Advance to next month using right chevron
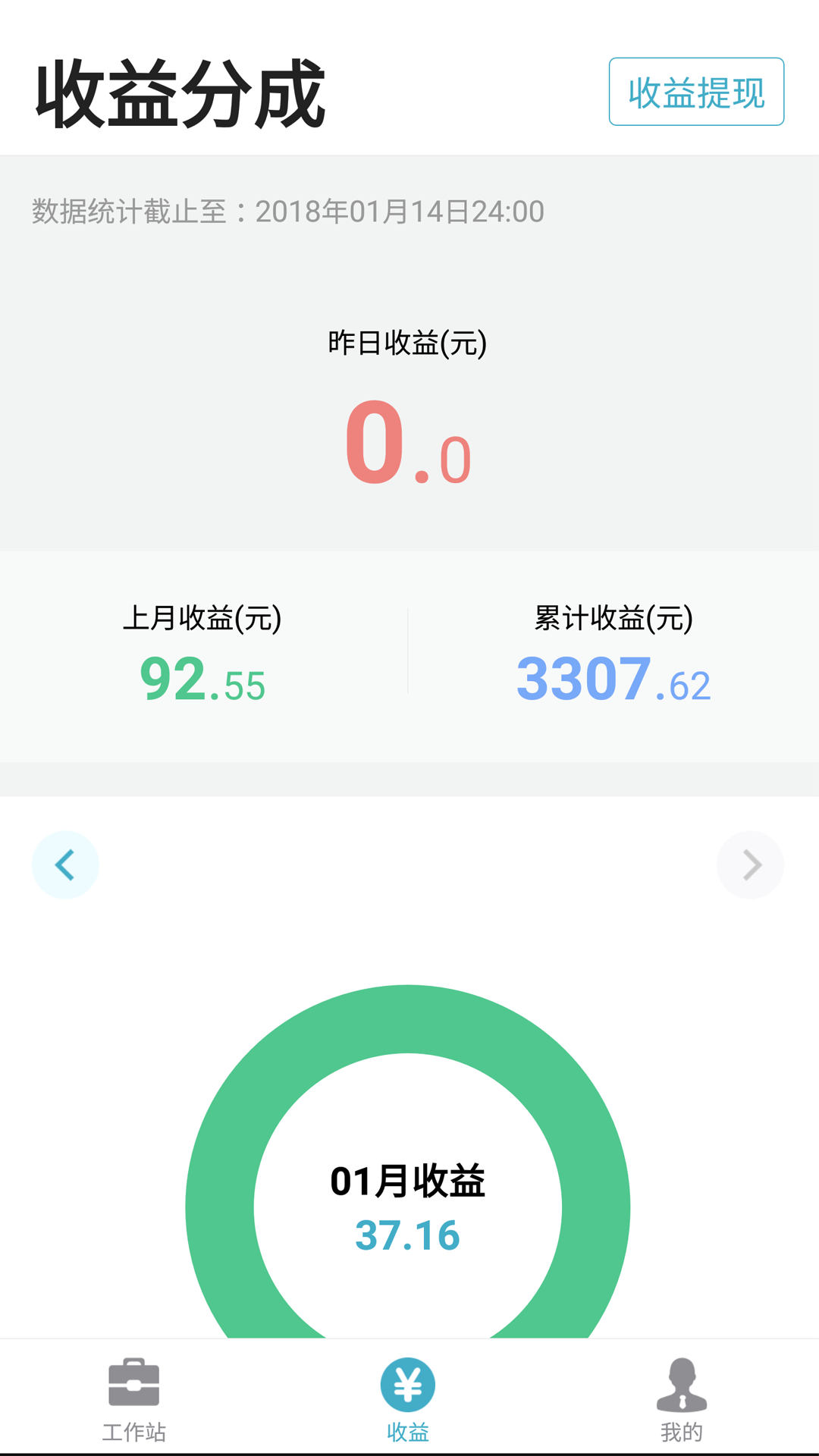Screen dimensions: 819x1456 (750, 864)
